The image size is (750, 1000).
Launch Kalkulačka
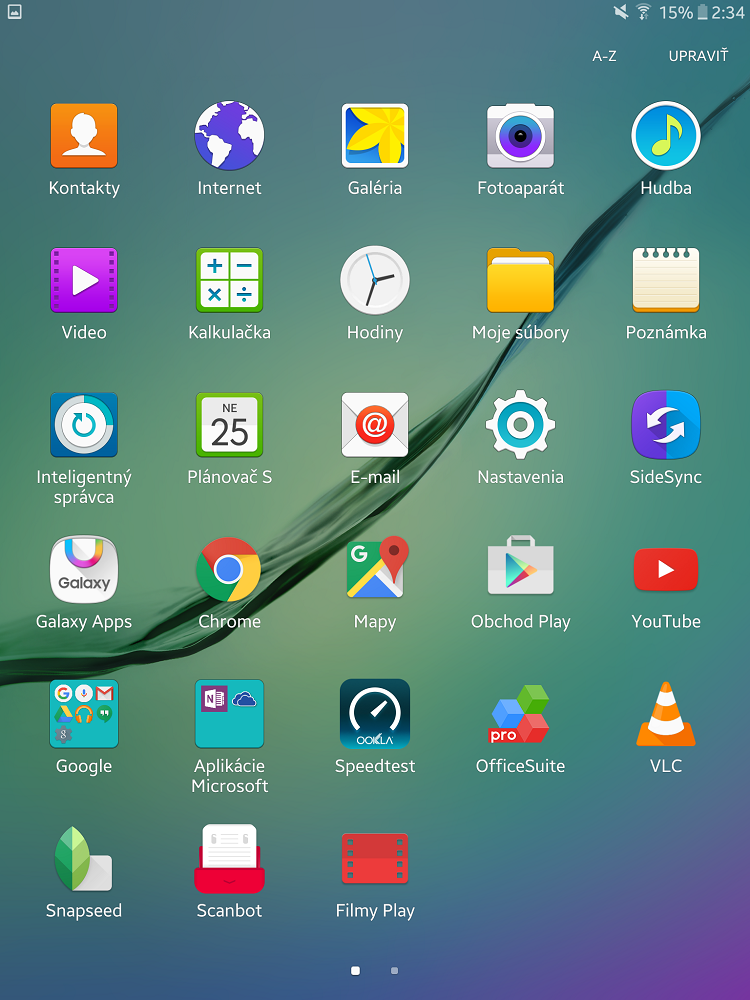pyautogui.click(x=229, y=281)
